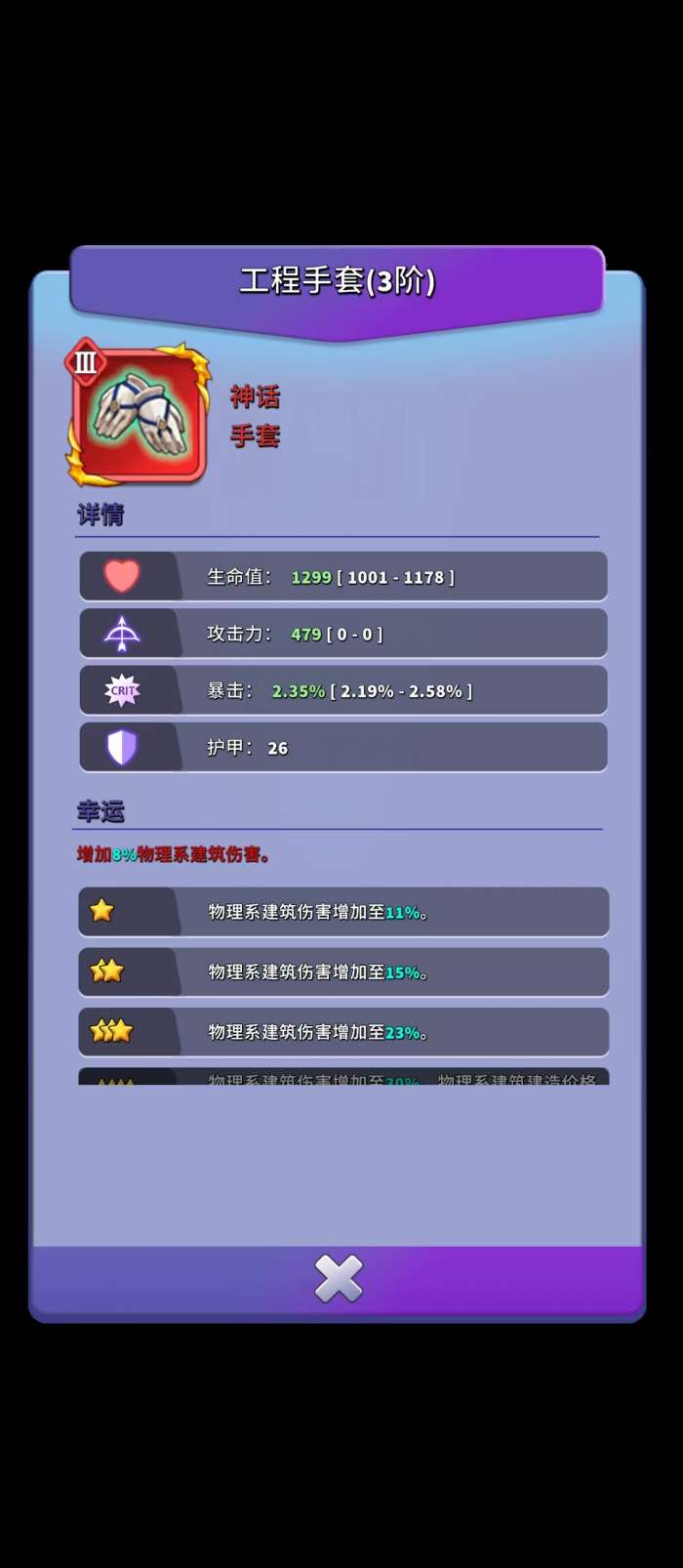683x1568 pixels.
Task: Close the 工程手套 details dialog
Action: tap(339, 1278)
